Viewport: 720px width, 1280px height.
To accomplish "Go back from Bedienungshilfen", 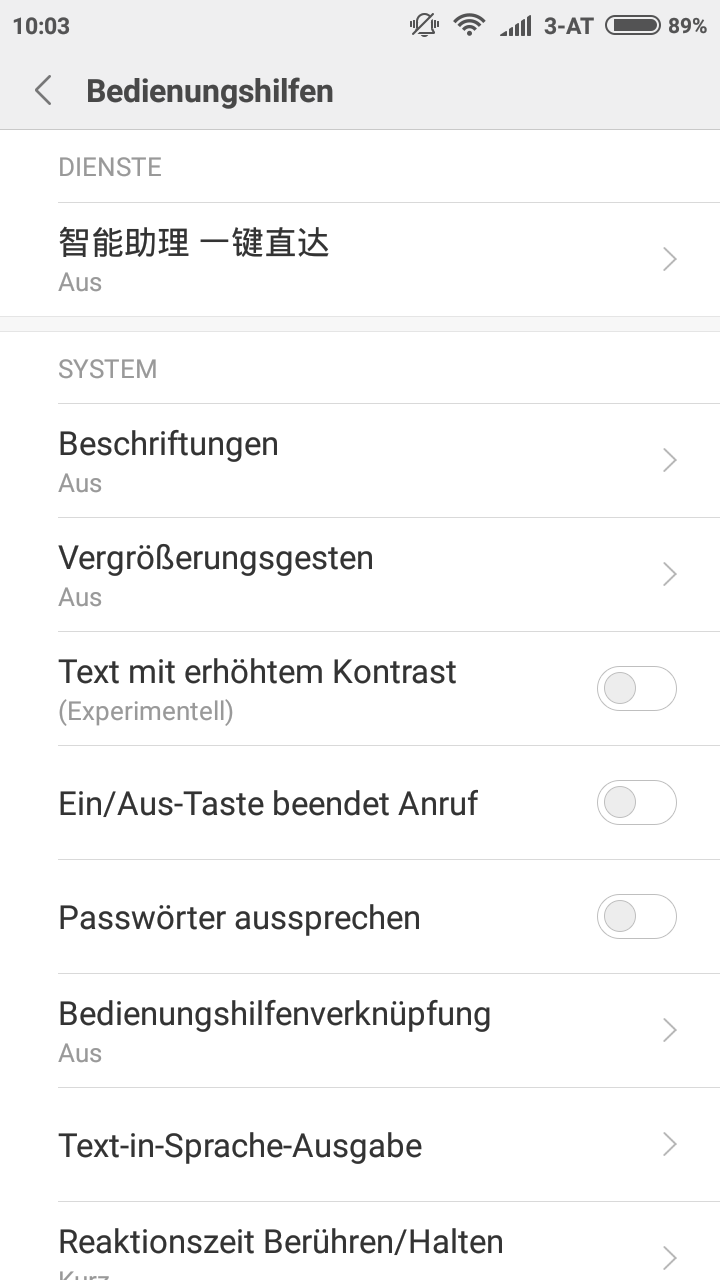I will [x=42, y=91].
